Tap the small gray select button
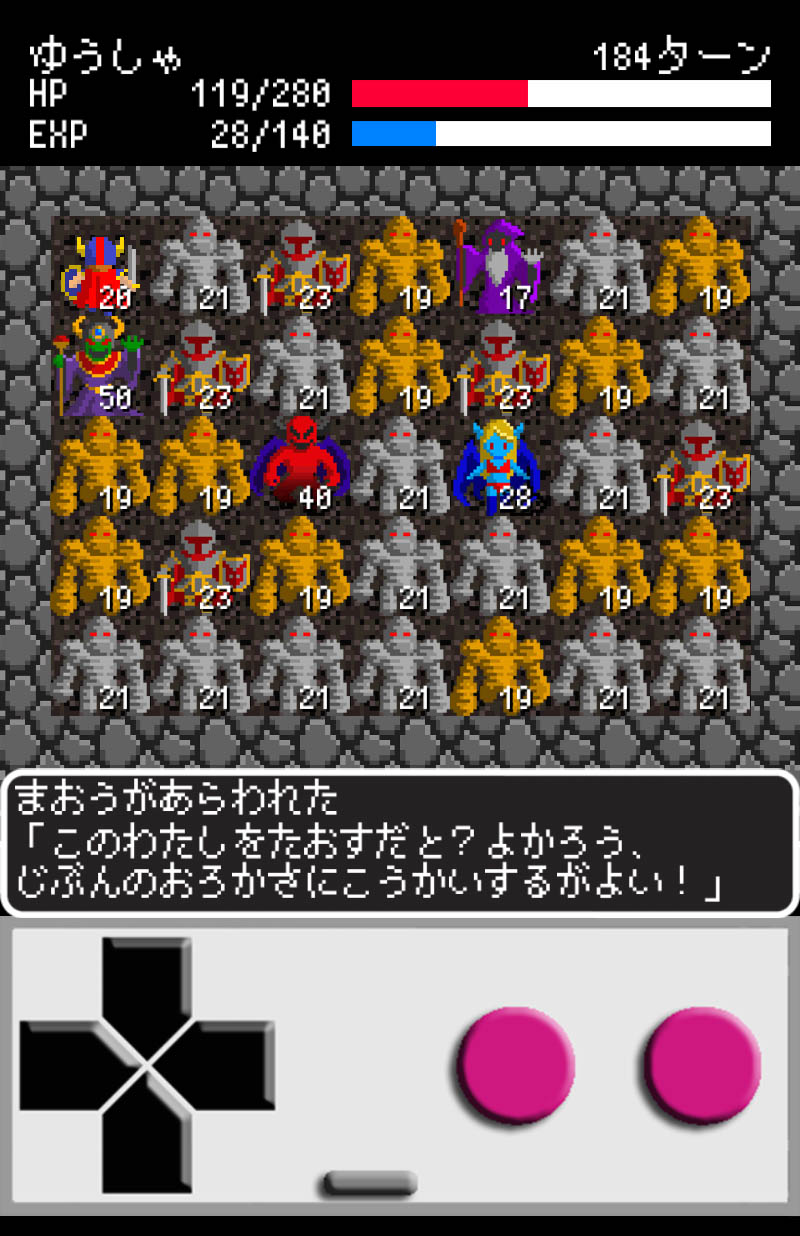The height and width of the screenshot is (1236, 800). click(x=369, y=1184)
